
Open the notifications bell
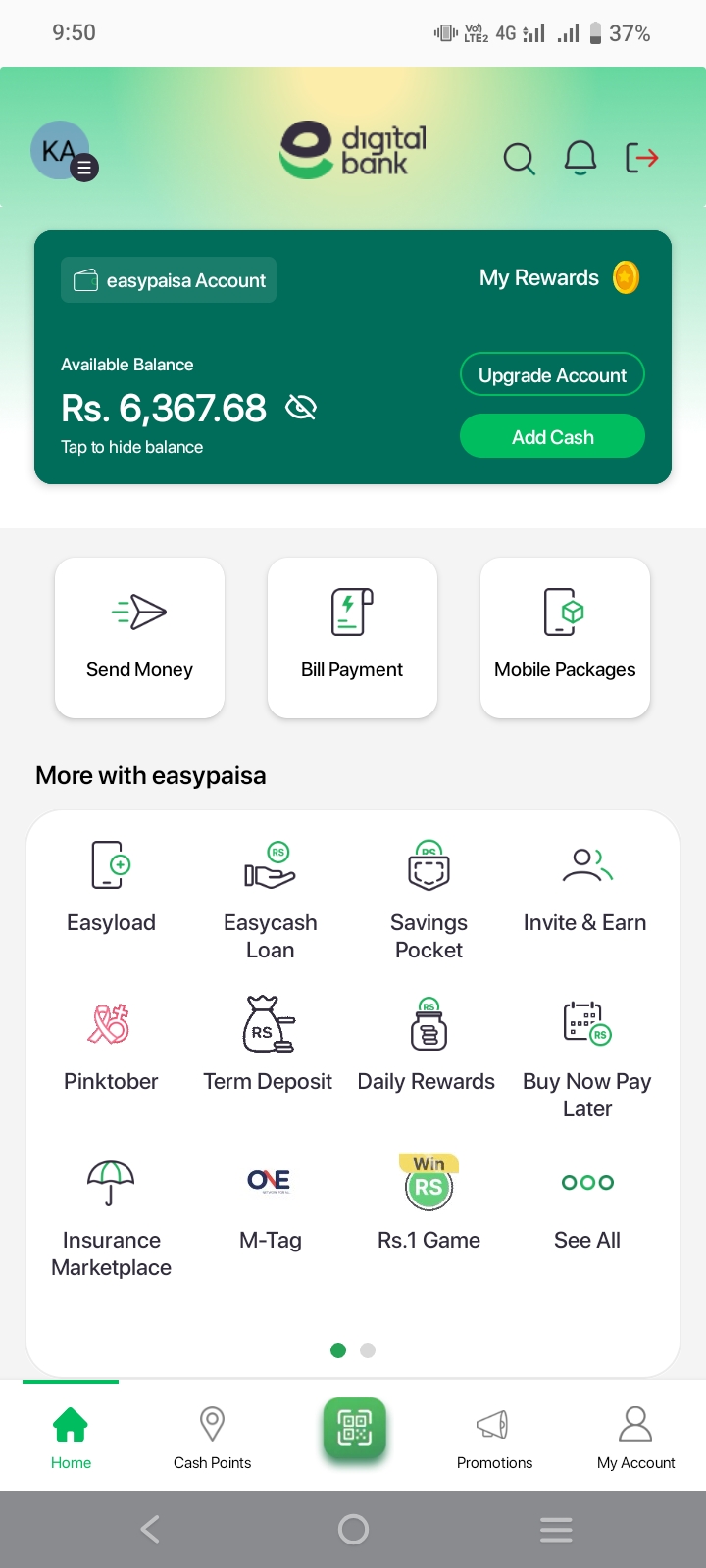pyautogui.click(x=580, y=158)
